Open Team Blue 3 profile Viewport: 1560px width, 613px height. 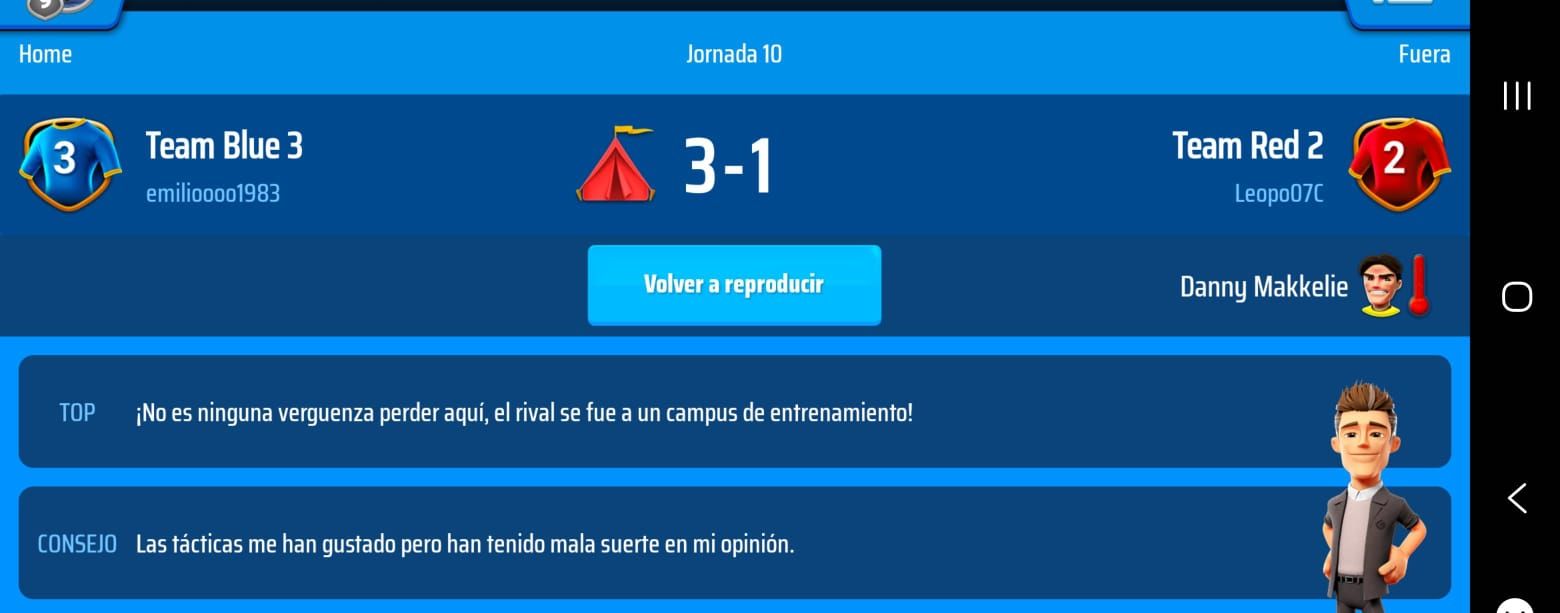click(x=223, y=147)
